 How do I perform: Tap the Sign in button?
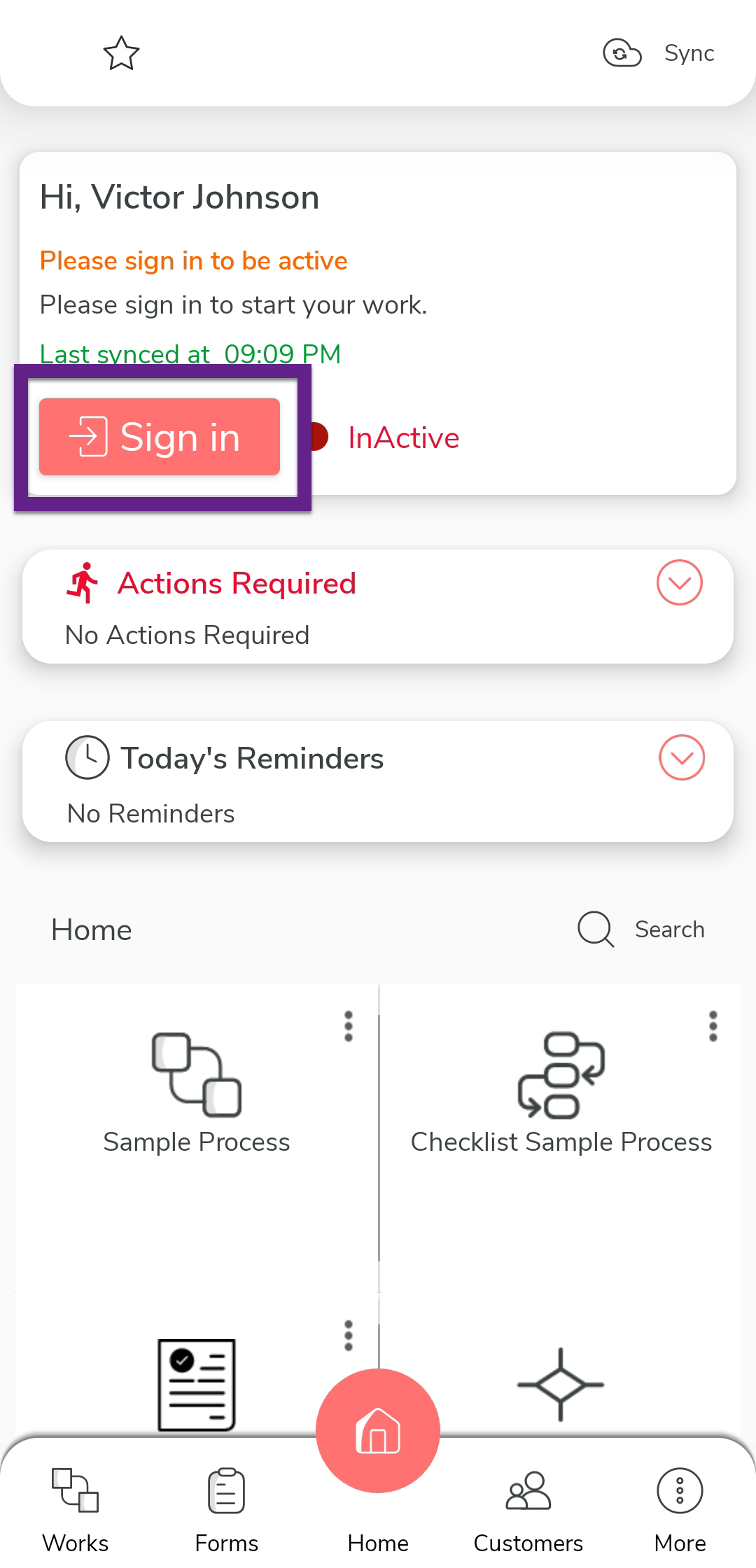tap(160, 437)
